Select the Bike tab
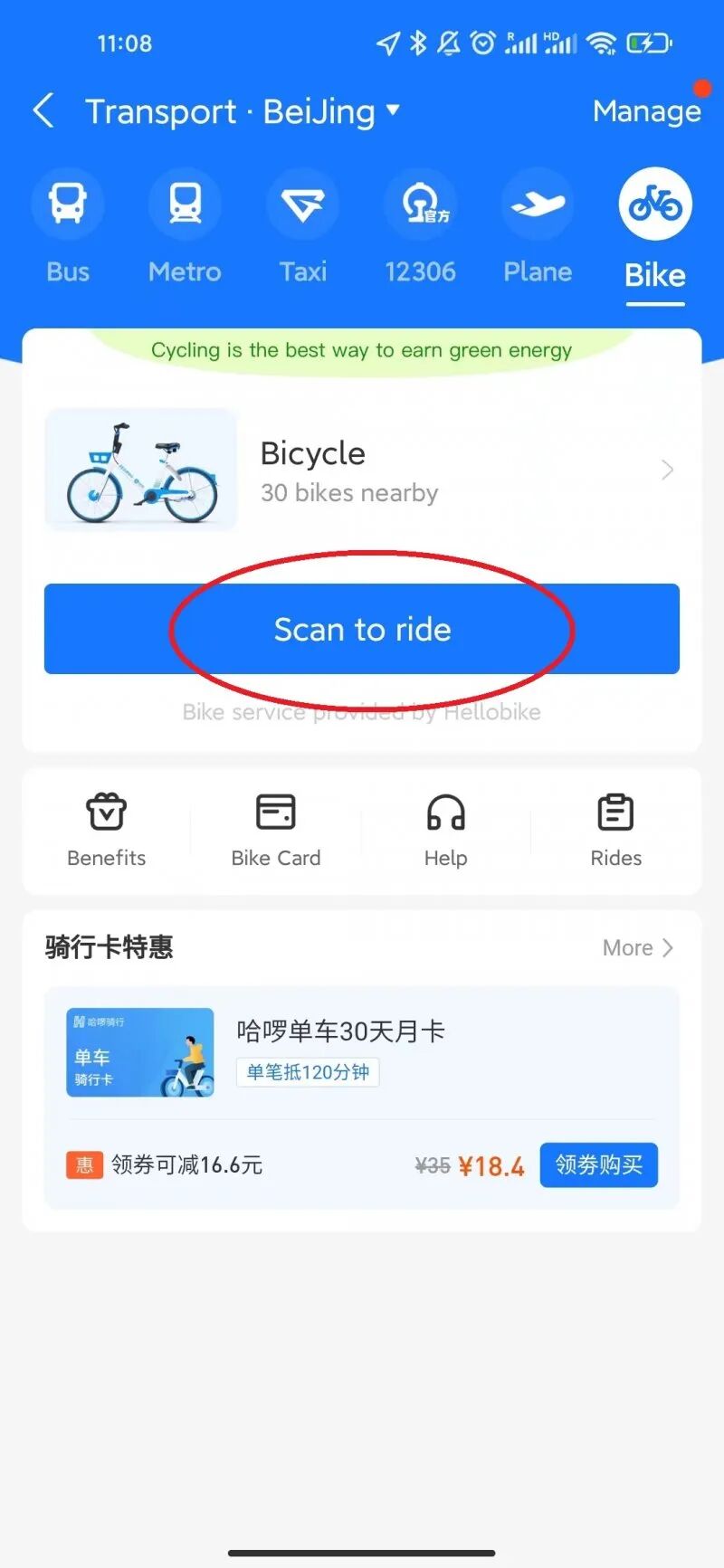The image size is (724, 1568). [x=655, y=228]
